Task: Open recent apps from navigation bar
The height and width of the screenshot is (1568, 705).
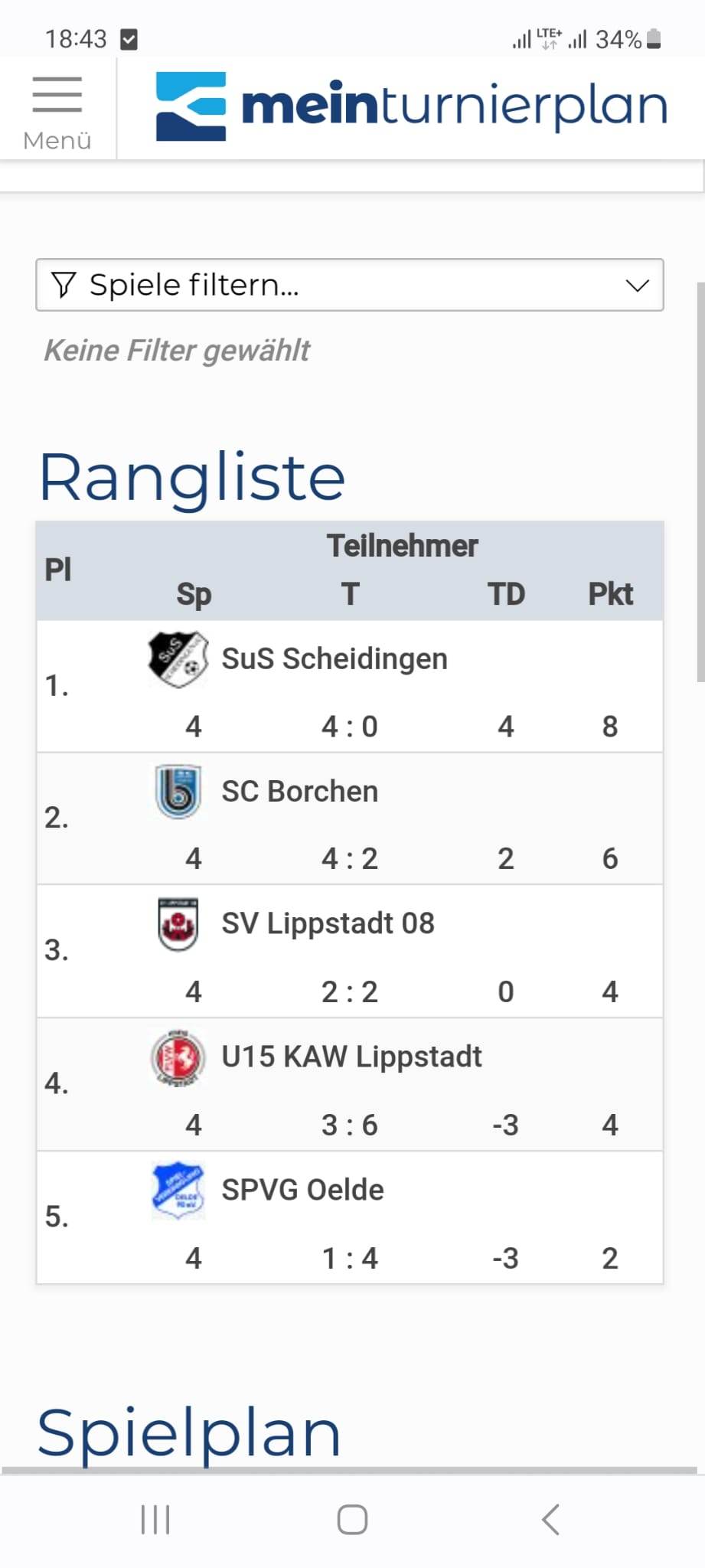Action: coord(155,1519)
